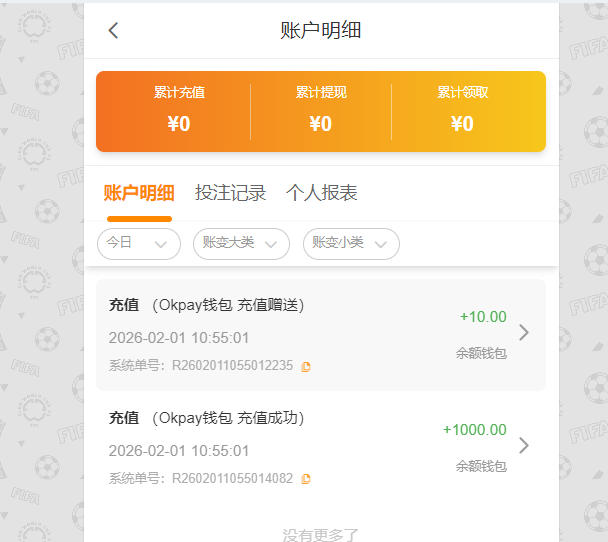Switch to the 个人报表 tab
Image resolution: width=608 pixels, height=542 pixels.
321,193
